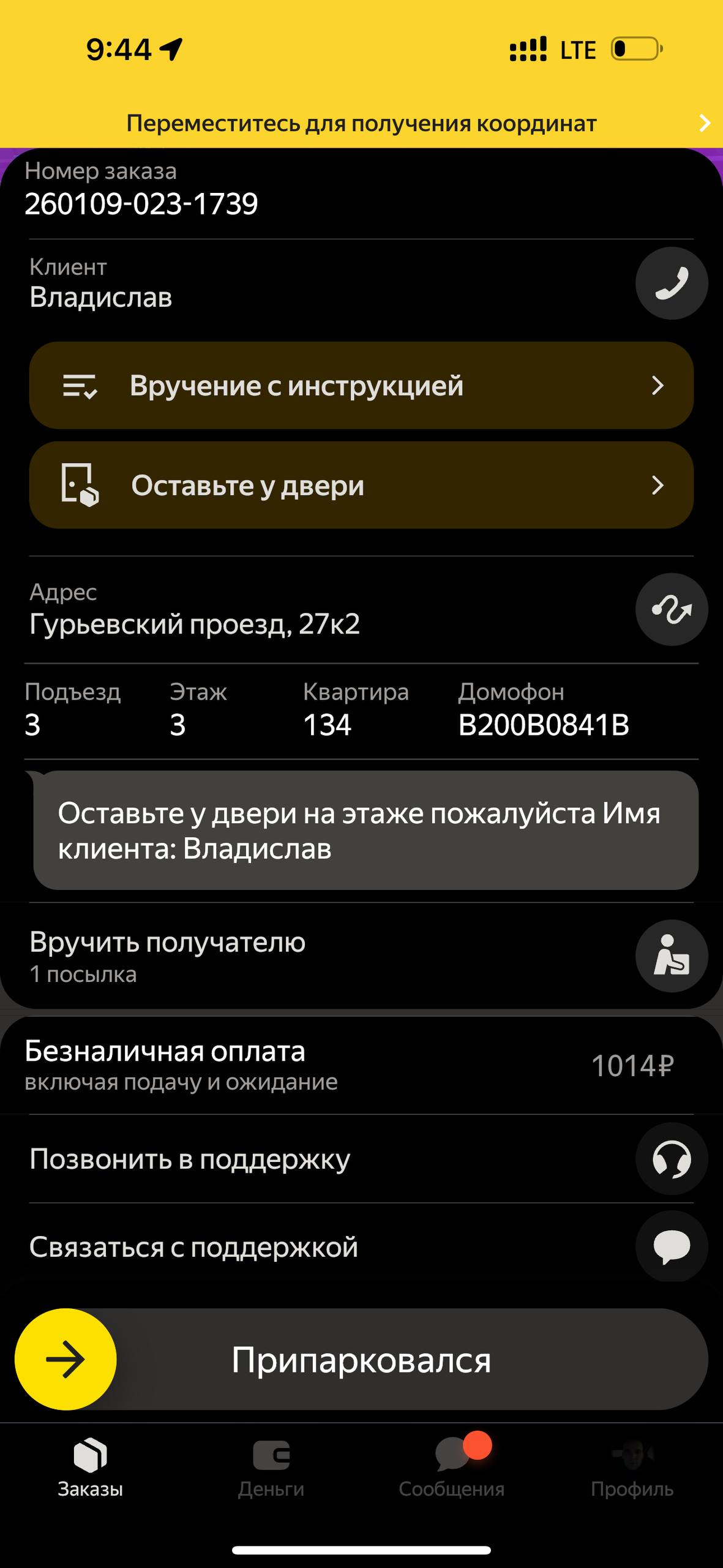The height and width of the screenshot is (1568, 723).
Task: Switch to the Заказы tab
Action: 91,1467
